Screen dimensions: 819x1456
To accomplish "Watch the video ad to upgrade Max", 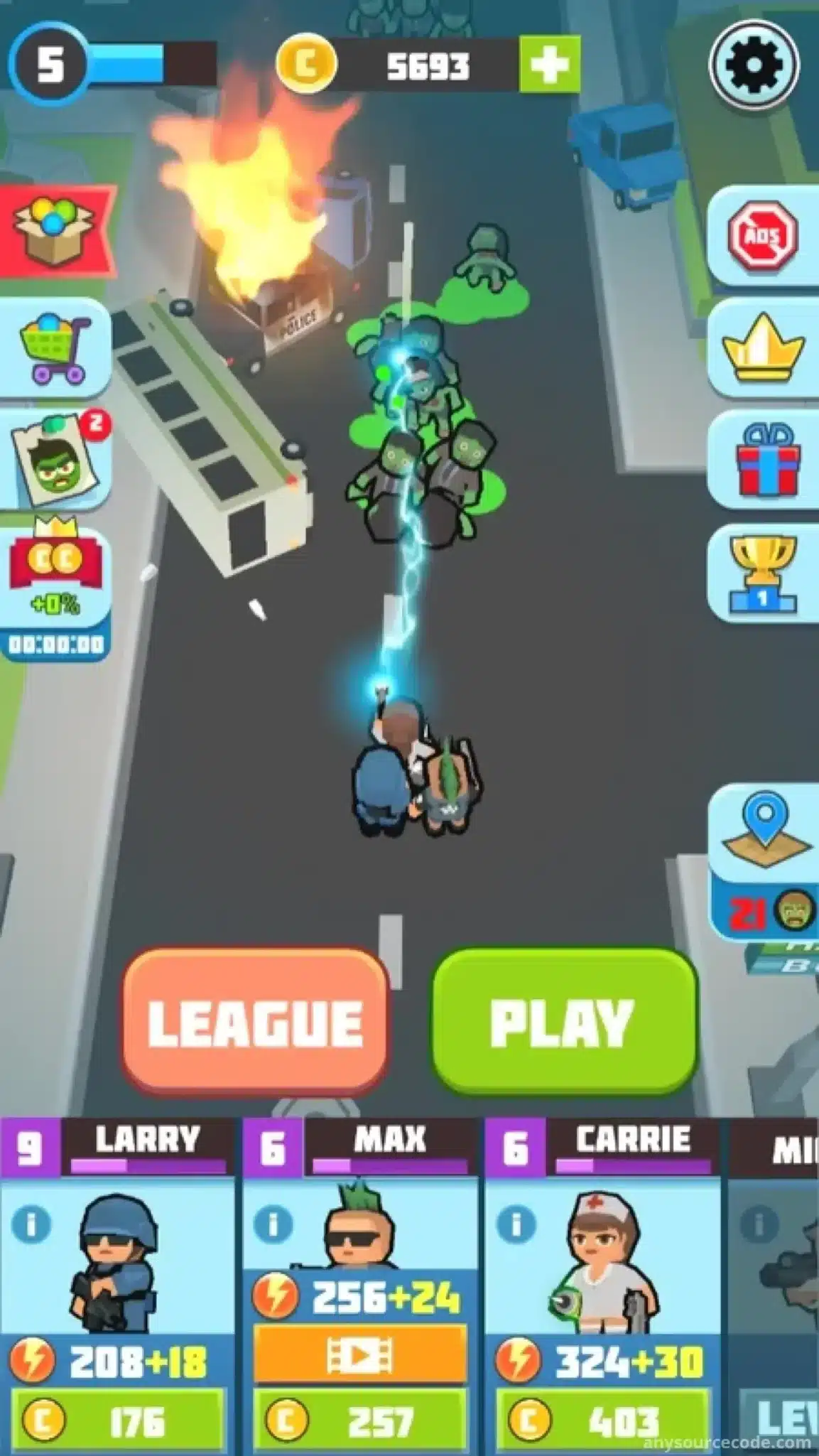I will coord(360,1356).
